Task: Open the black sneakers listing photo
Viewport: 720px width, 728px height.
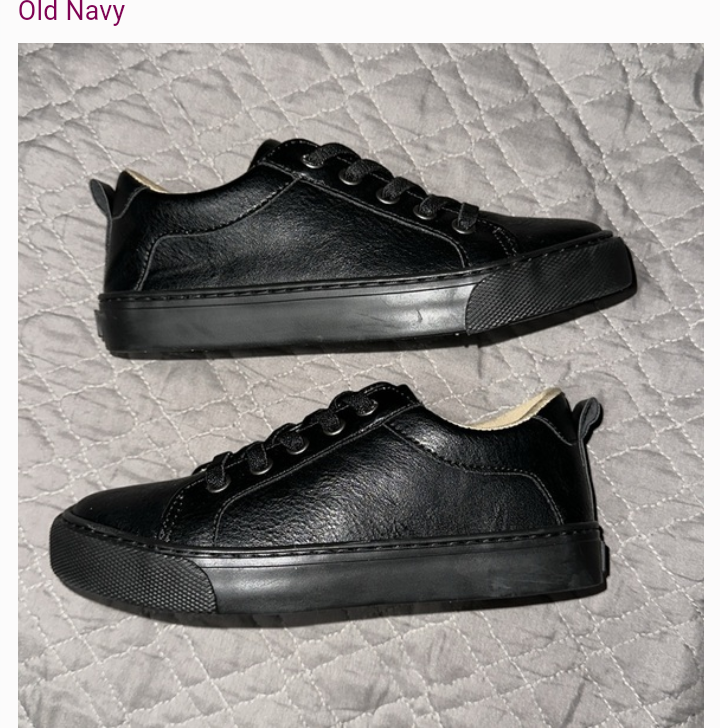Action: click(x=360, y=385)
